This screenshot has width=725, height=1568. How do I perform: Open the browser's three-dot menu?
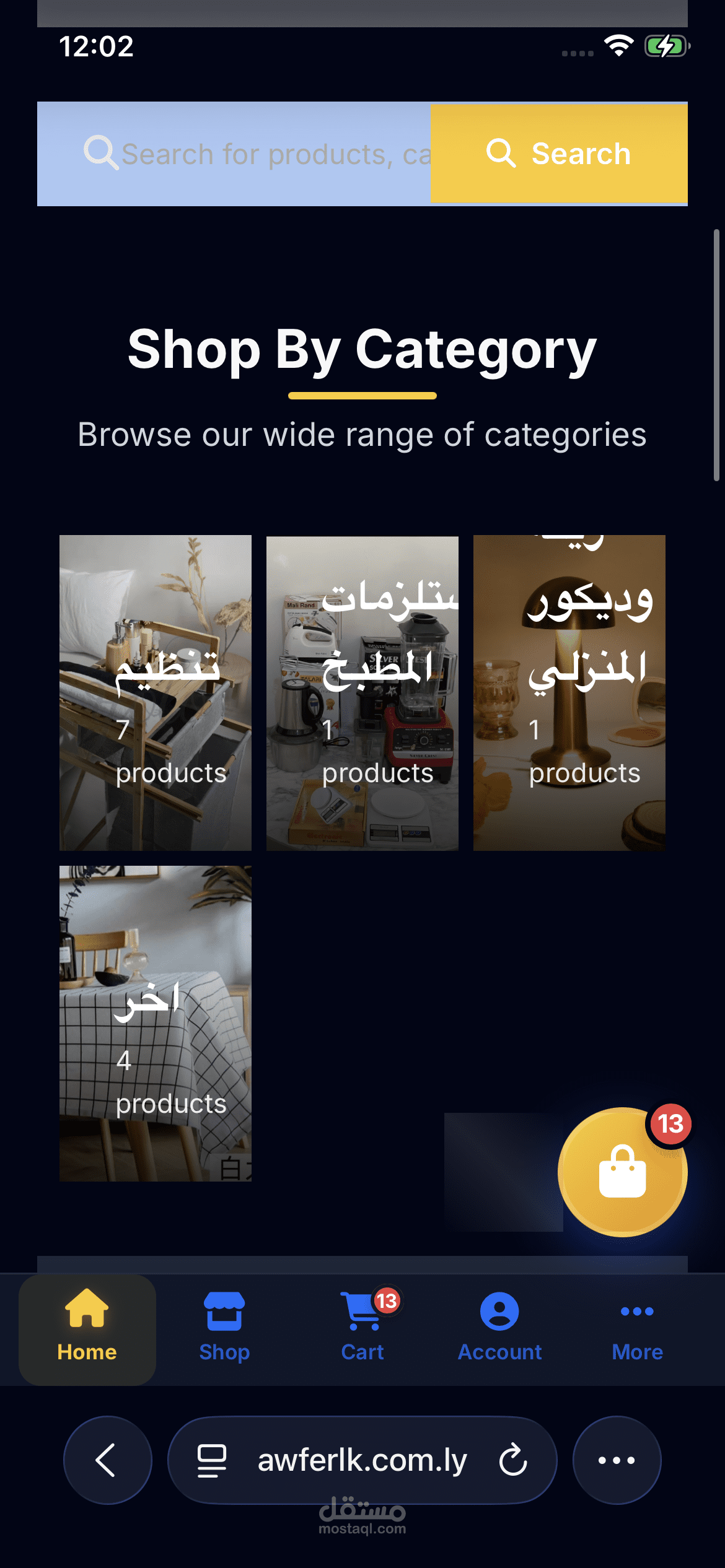click(617, 1460)
